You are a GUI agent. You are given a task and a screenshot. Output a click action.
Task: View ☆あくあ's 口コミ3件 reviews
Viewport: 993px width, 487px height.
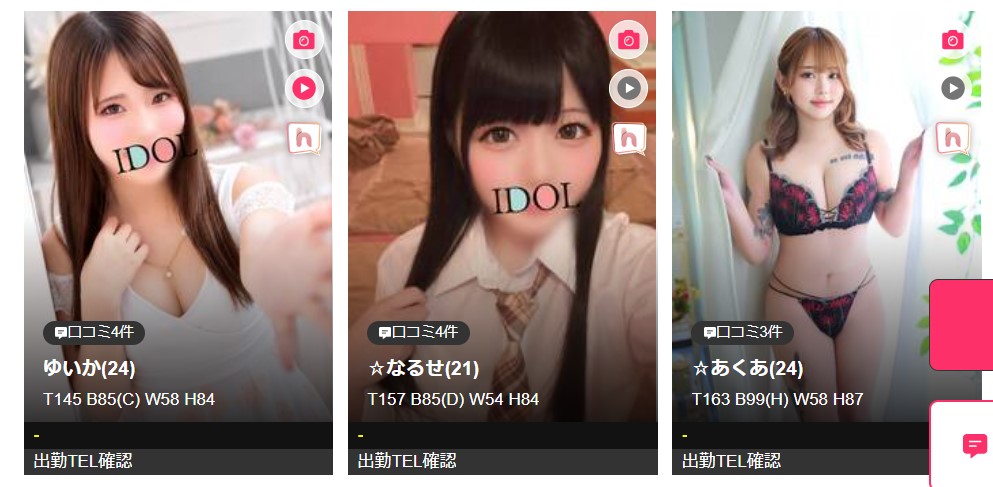pos(742,332)
